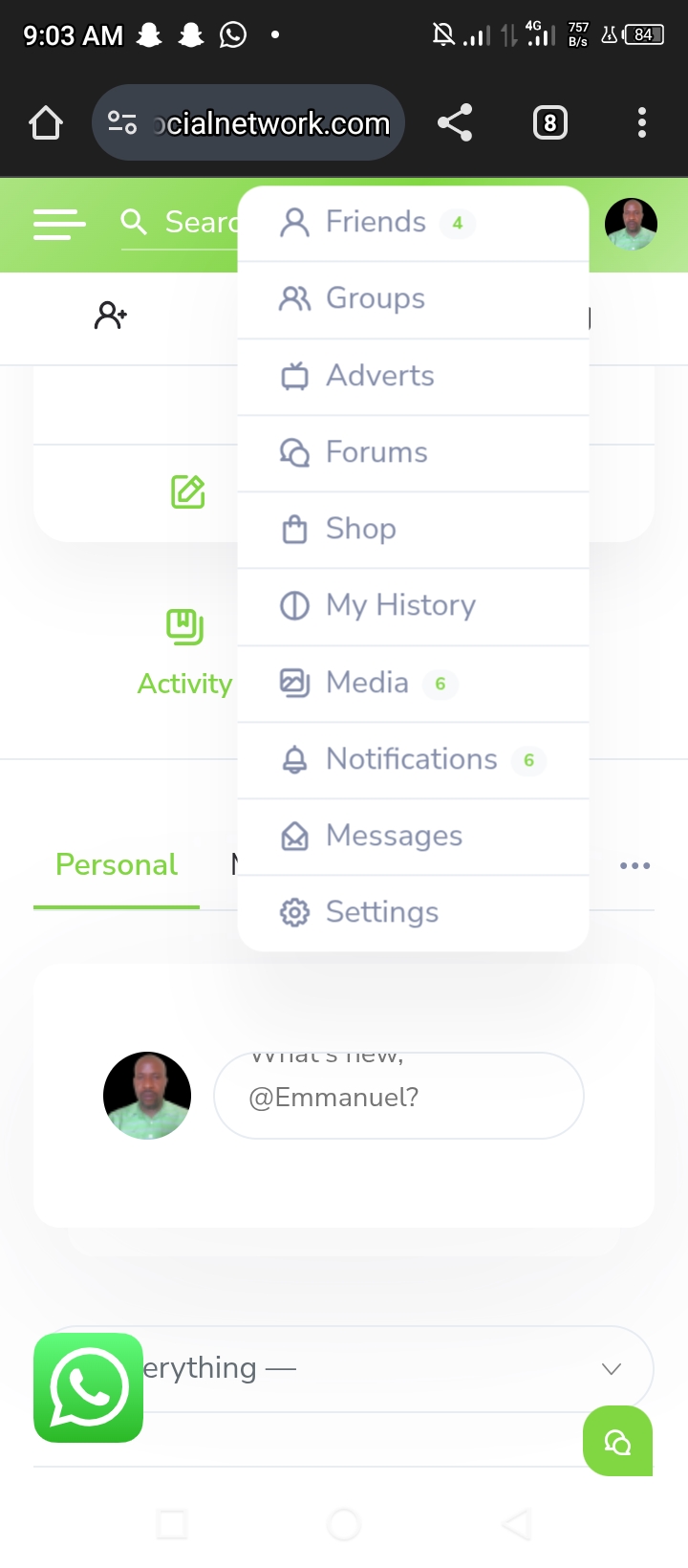Switch to the Personal tab

pyautogui.click(x=117, y=865)
